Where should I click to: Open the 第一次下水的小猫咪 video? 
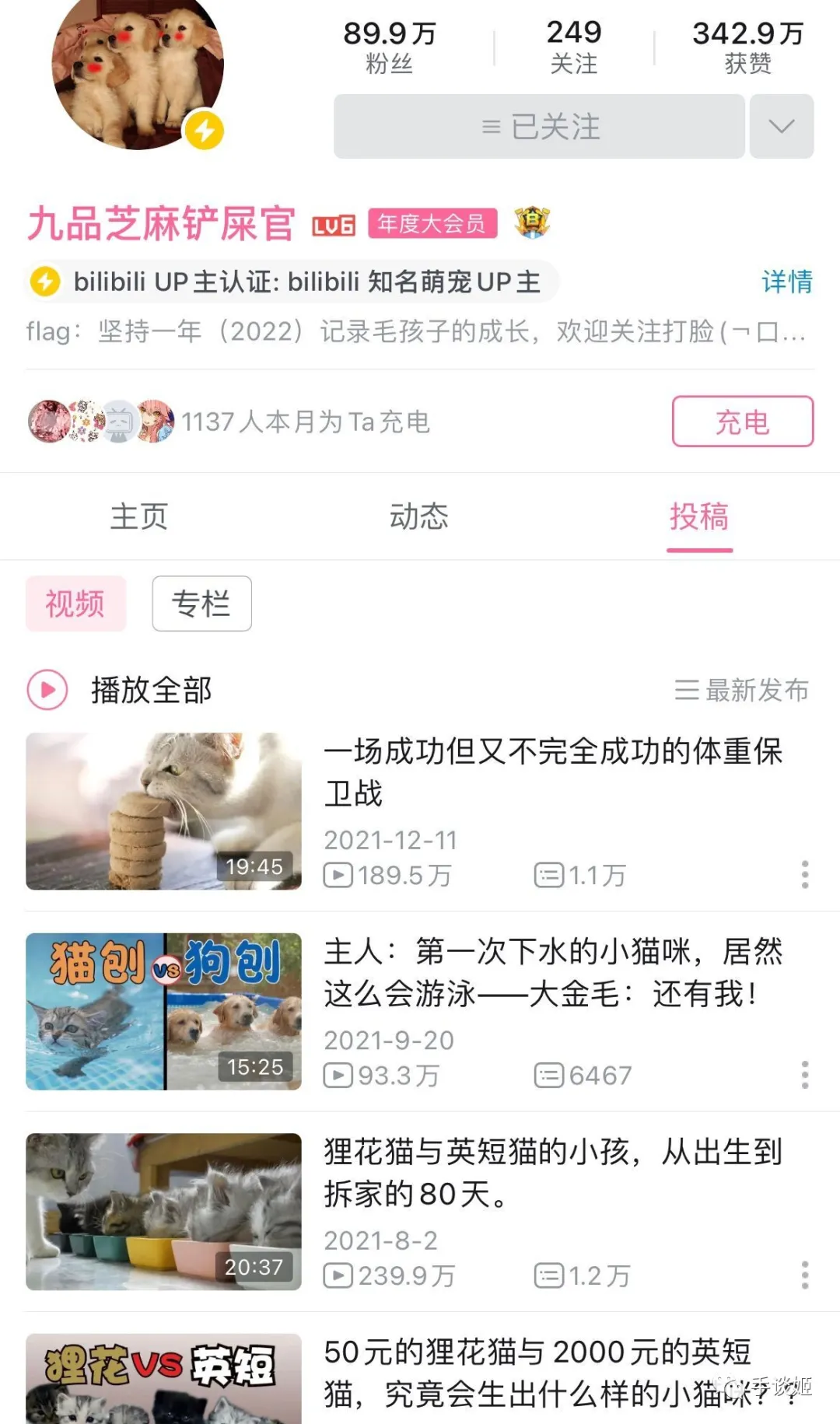(x=552, y=972)
